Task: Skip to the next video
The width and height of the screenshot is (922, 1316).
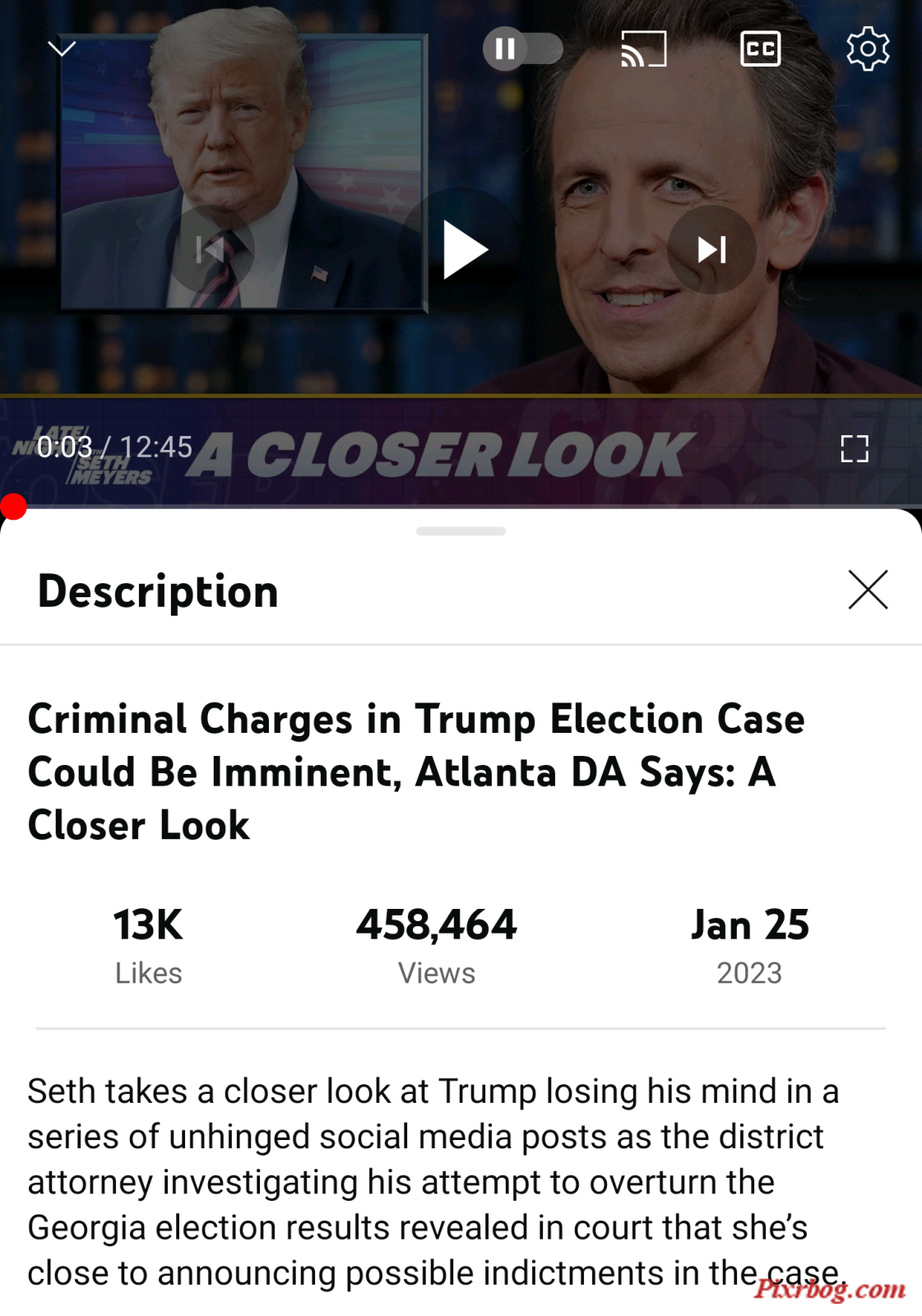Action: 711,249
